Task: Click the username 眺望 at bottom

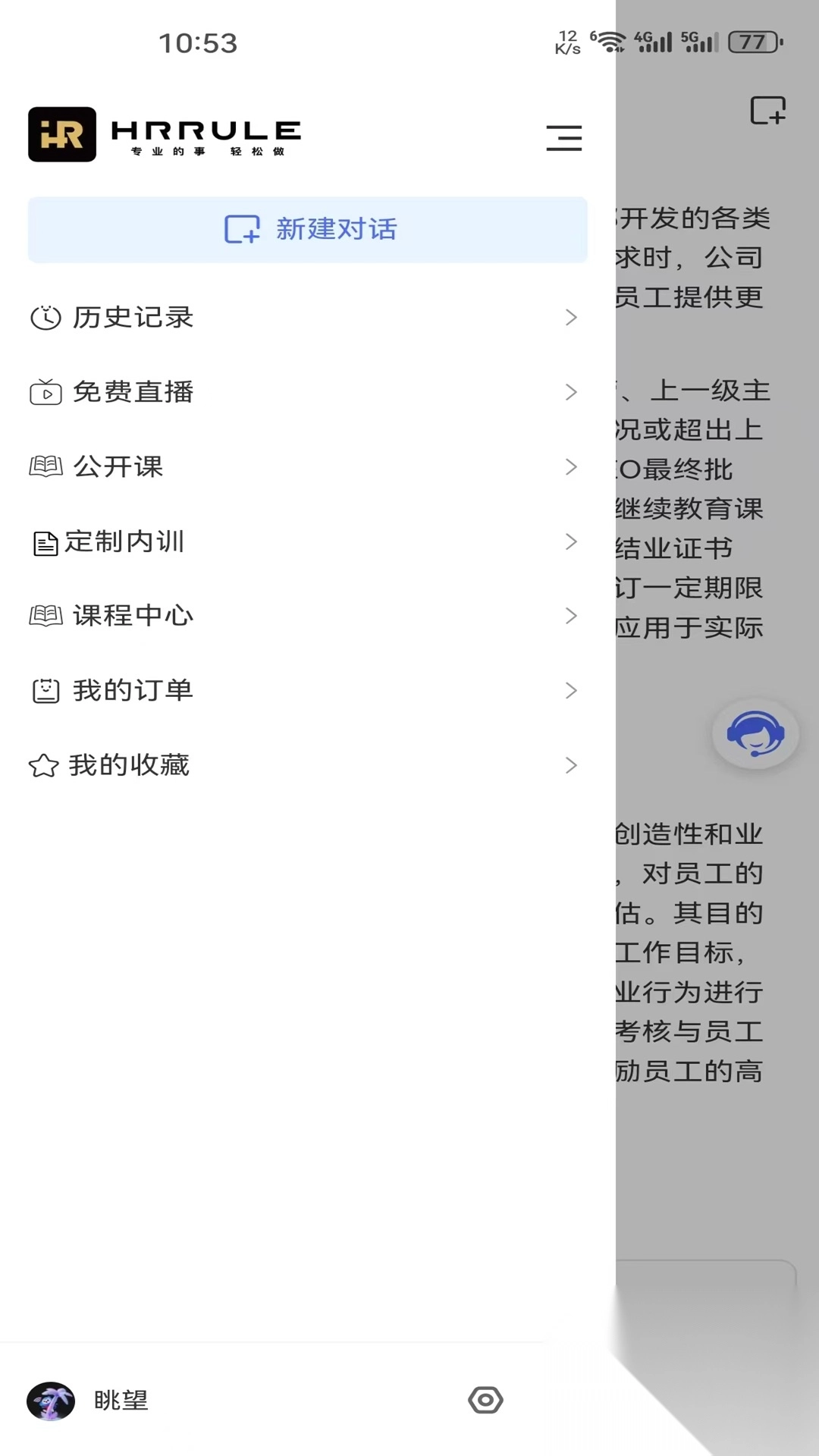Action: pos(120,1401)
